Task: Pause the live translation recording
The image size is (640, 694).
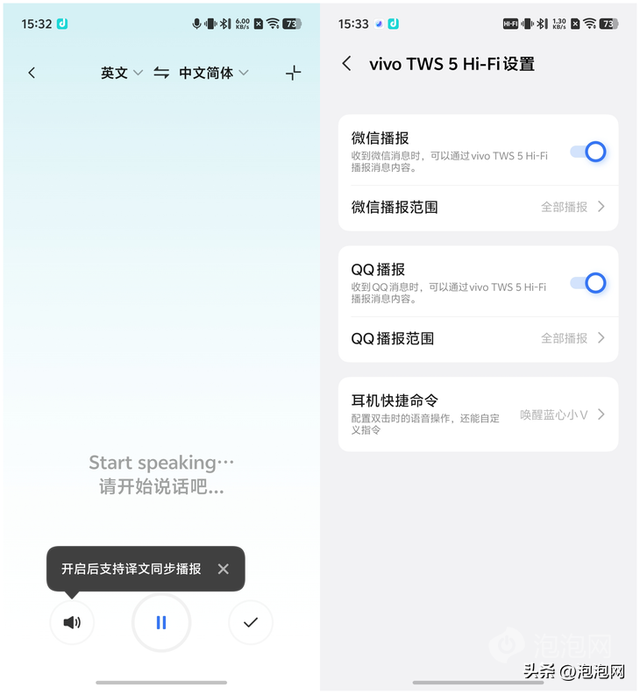Action: 161,622
